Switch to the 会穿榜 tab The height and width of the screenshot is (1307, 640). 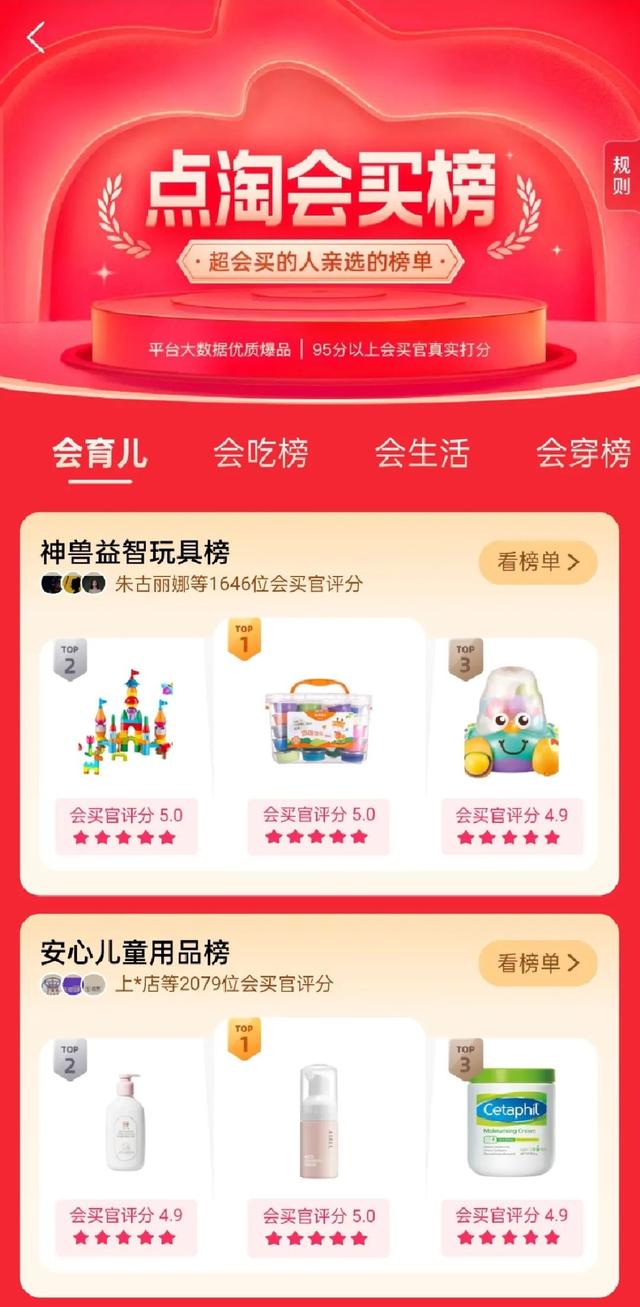tap(583, 453)
